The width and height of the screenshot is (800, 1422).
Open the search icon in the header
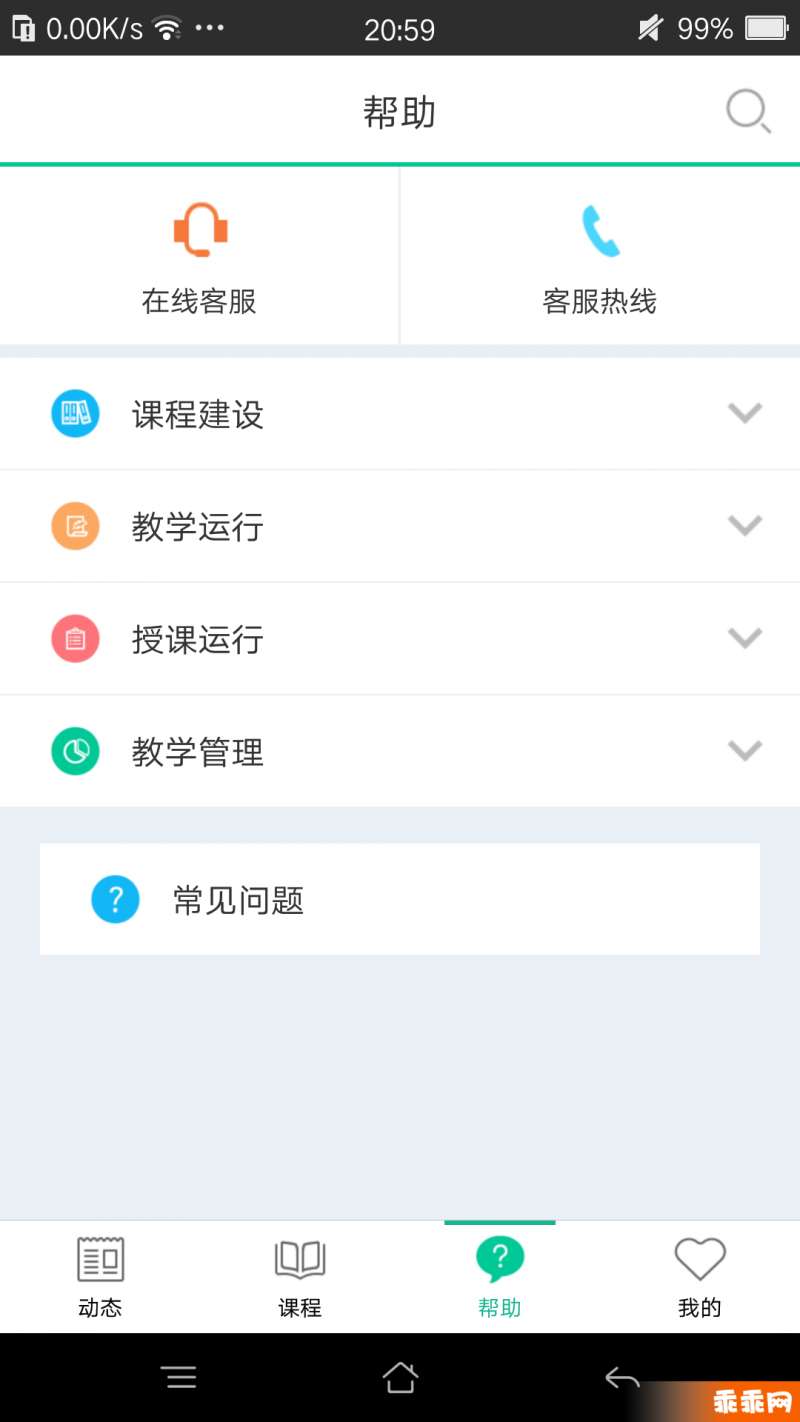click(748, 111)
